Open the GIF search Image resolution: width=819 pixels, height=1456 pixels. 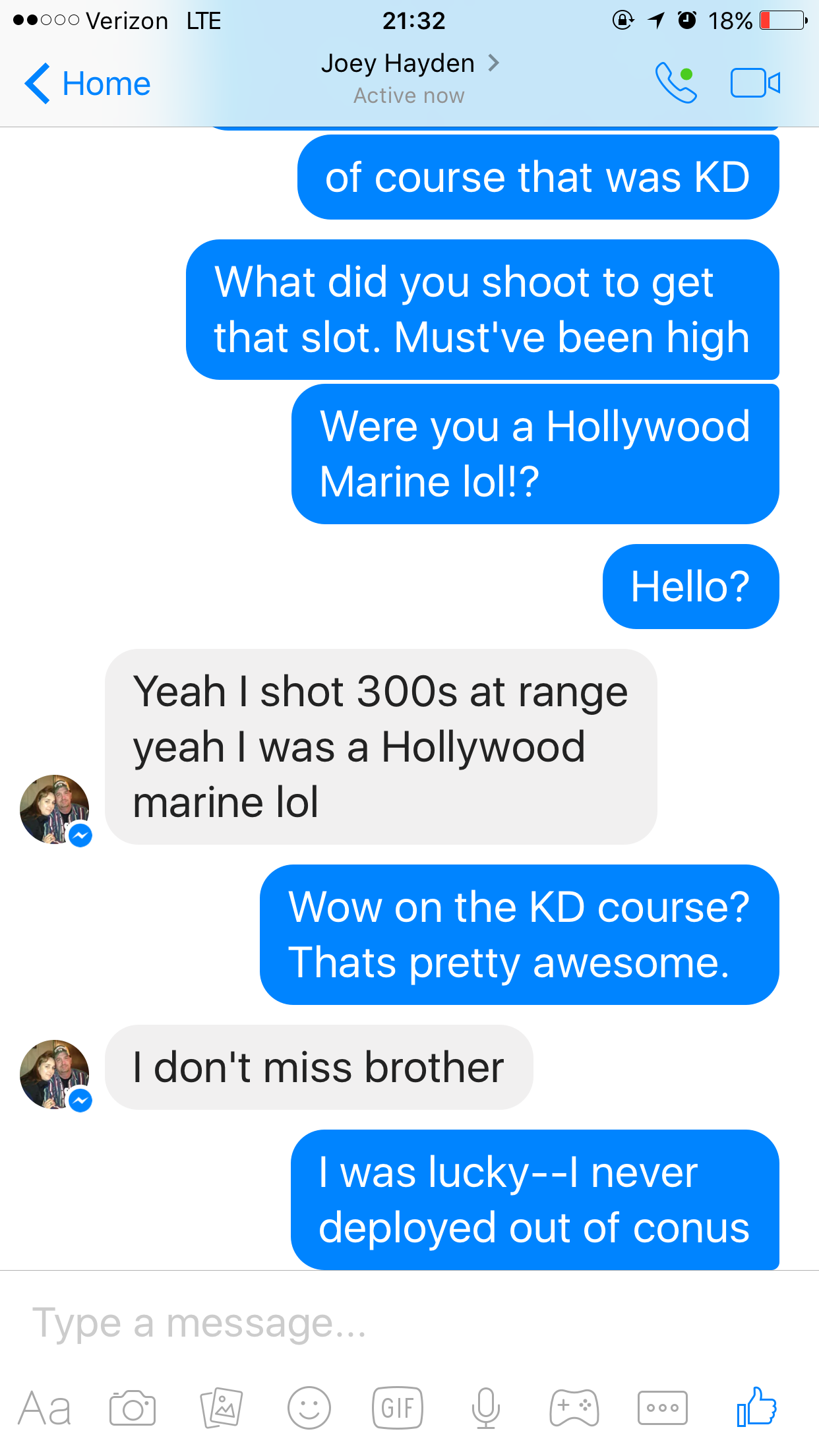(x=398, y=1409)
